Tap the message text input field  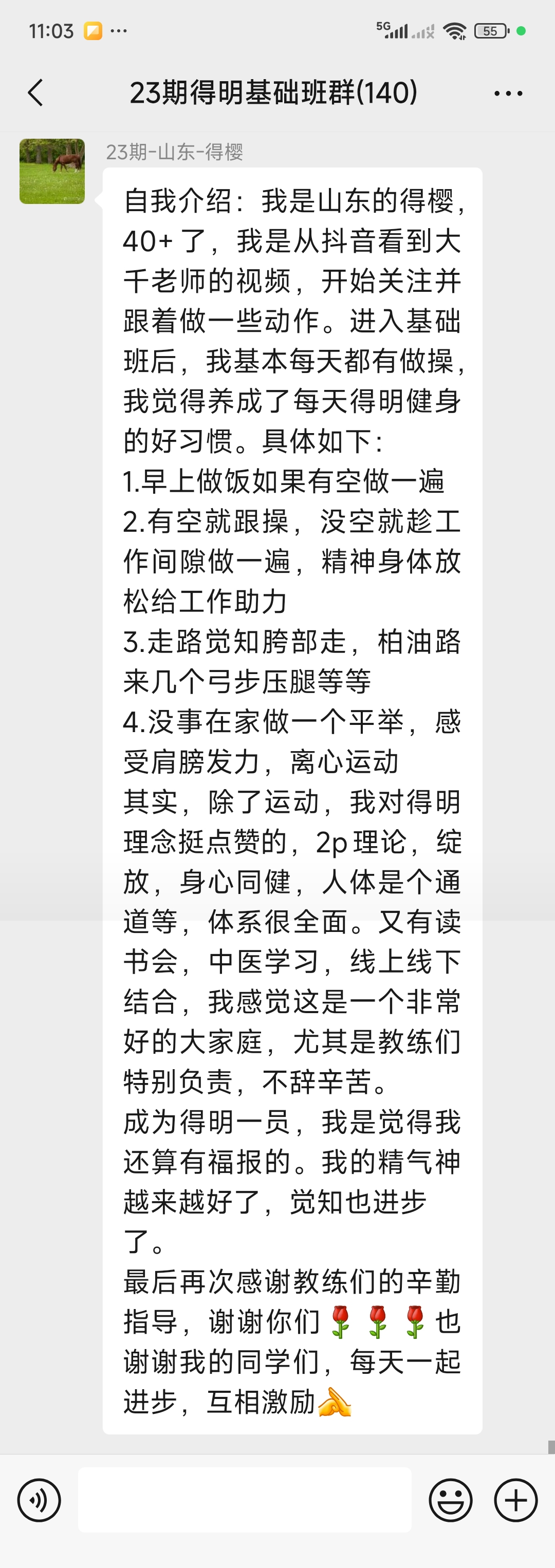pyautogui.click(x=245, y=1500)
